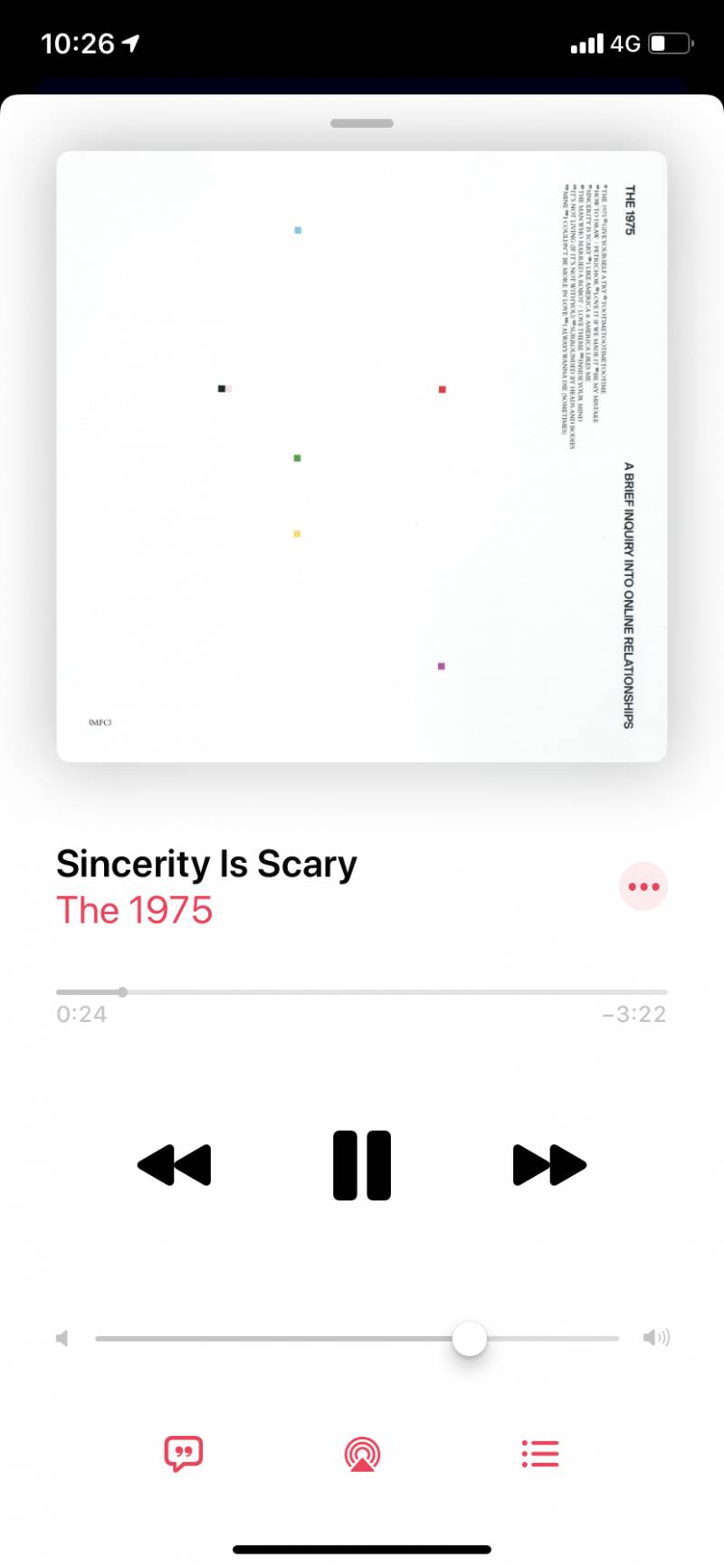724x1568 pixels.
Task: Tap the volume slider knob
Action: [x=470, y=1338]
